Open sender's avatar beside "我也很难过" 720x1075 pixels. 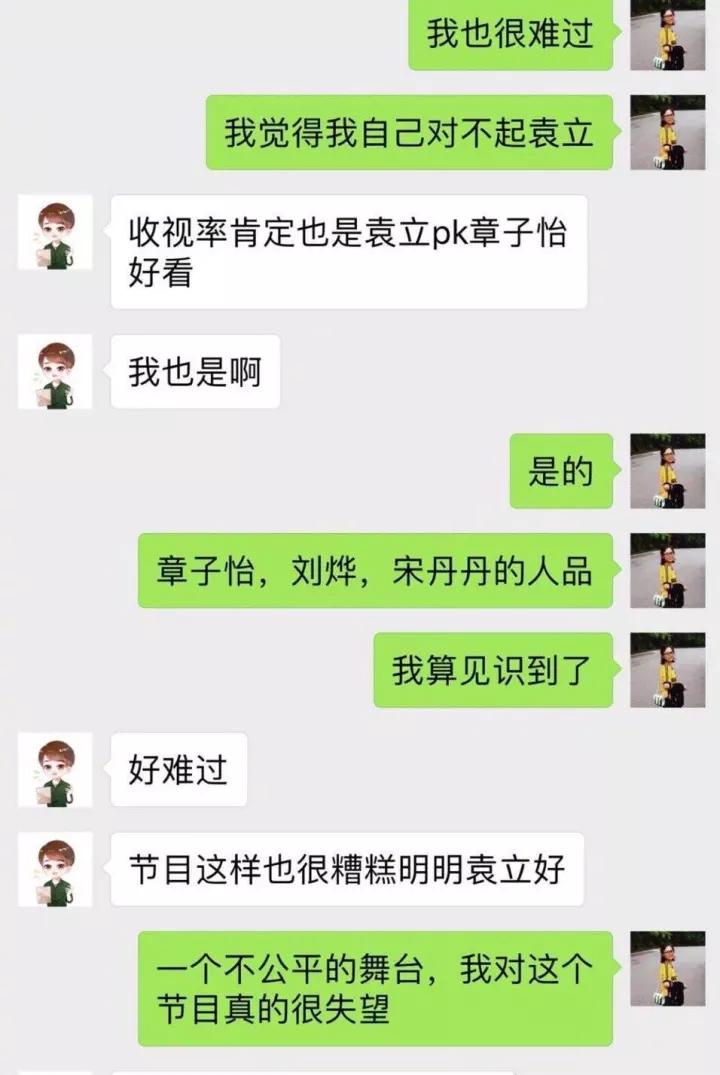667,35
